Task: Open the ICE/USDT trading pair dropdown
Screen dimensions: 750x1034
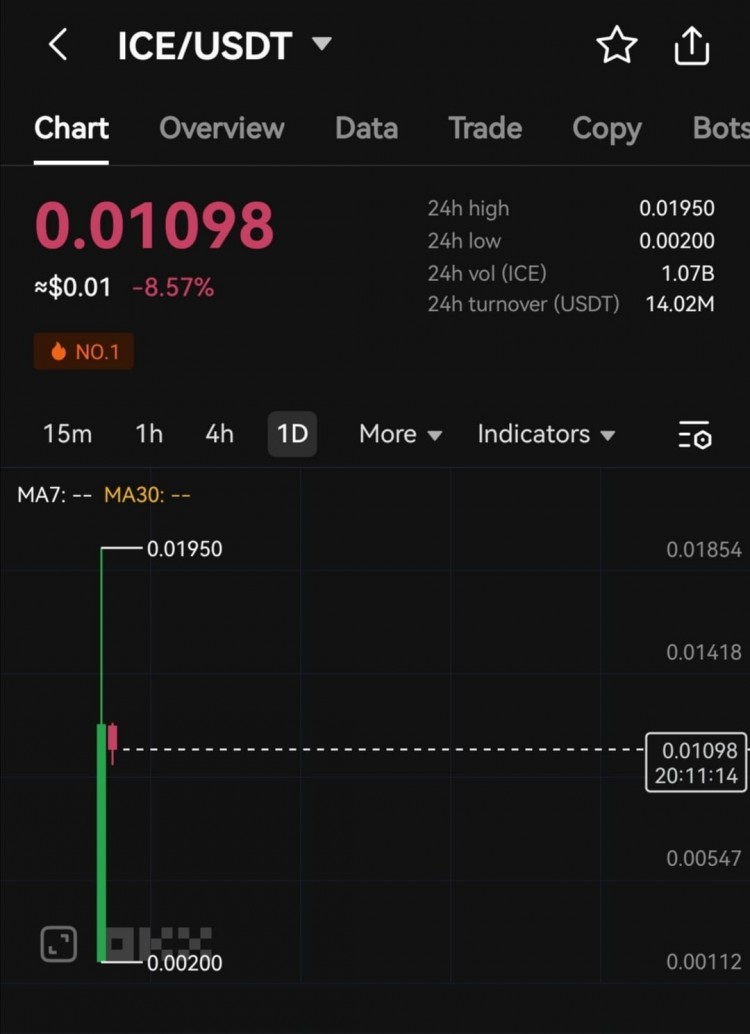Action: tap(321, 44)
